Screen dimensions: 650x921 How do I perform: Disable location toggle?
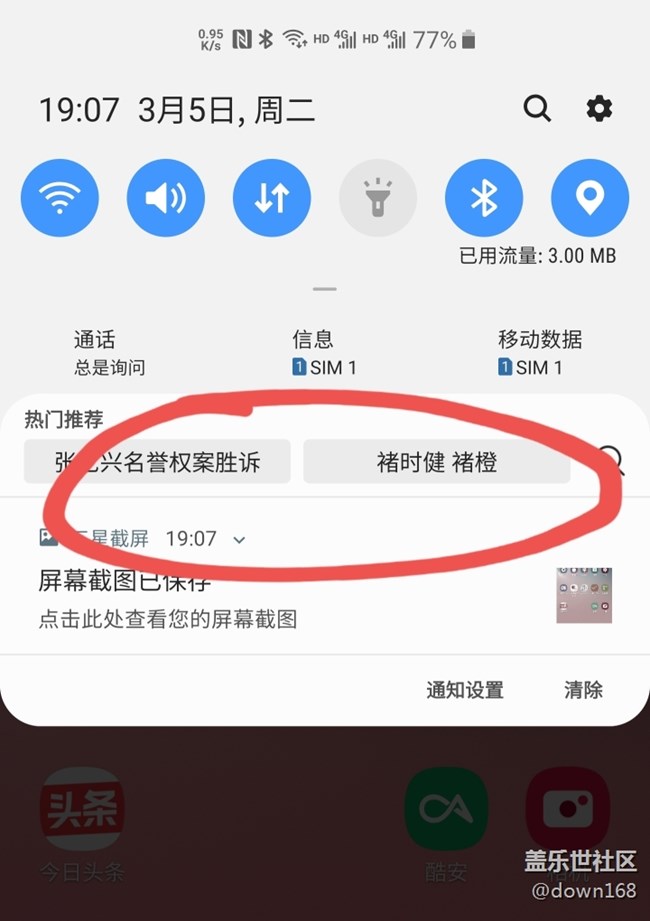click(x=590, y=198)
